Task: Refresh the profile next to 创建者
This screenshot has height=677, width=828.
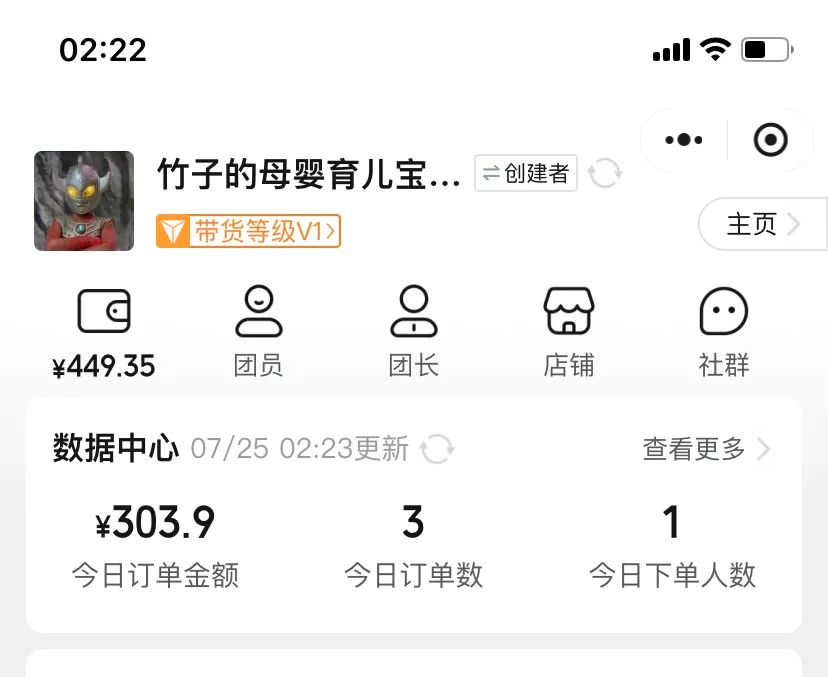Action: tap(604, 174)
